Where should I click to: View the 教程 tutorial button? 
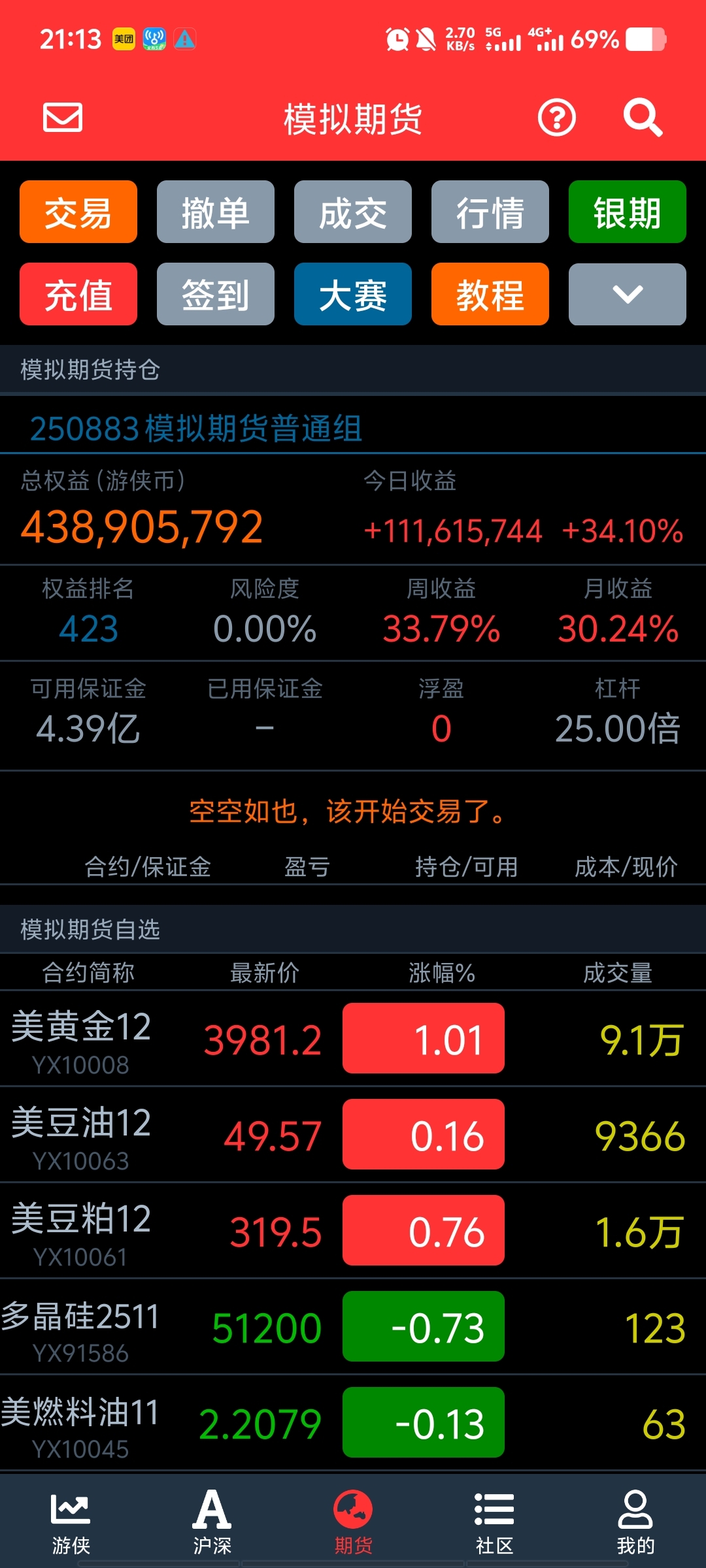(490, 295)
